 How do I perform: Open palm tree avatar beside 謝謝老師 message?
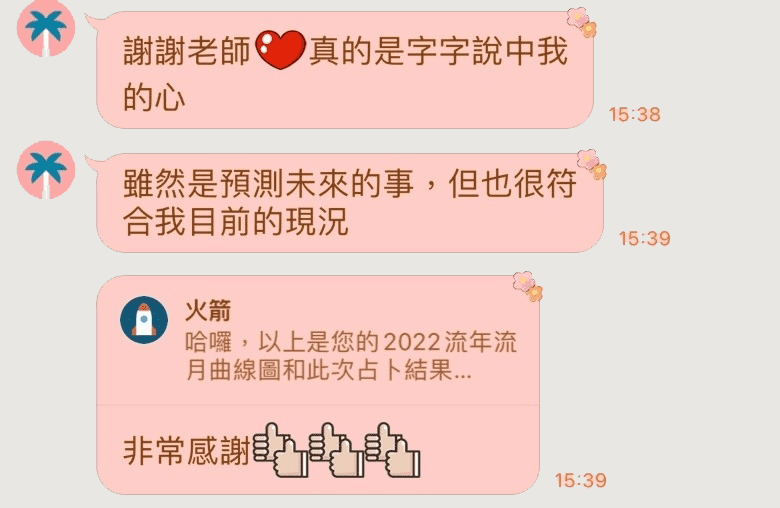coord(46,27)
